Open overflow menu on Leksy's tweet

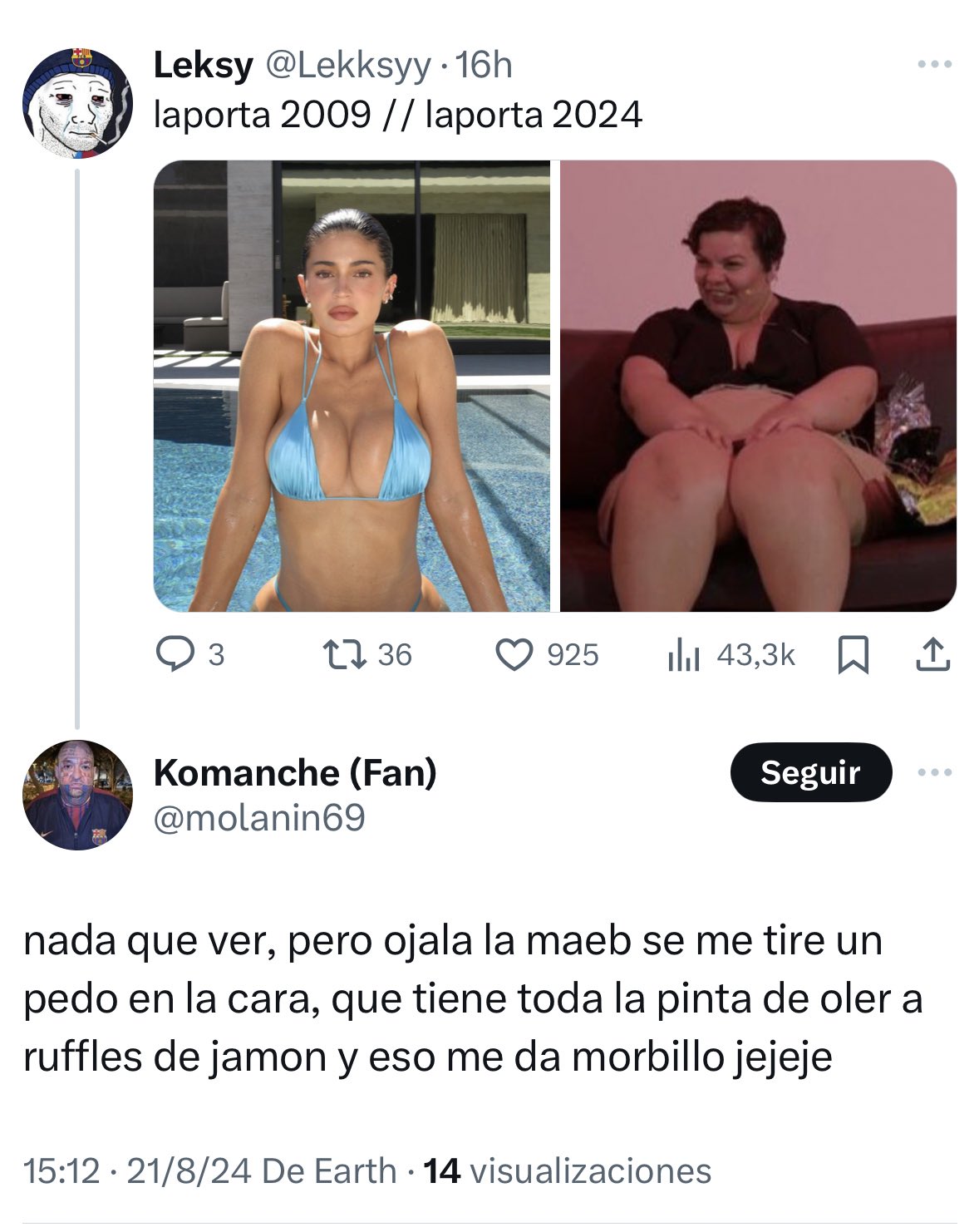(x=934, y=65)
